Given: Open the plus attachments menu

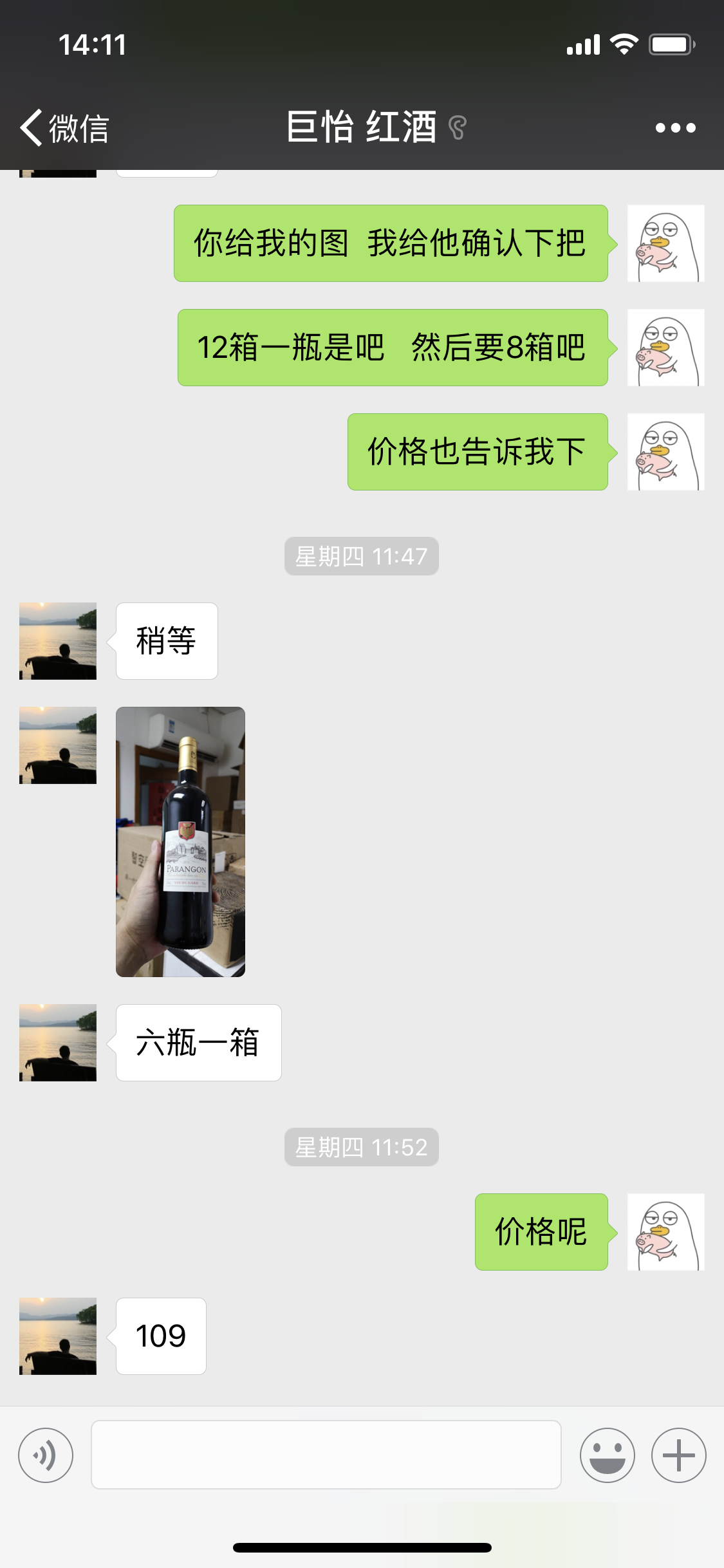Looking at the screenshot, I should pos(678,1455).
